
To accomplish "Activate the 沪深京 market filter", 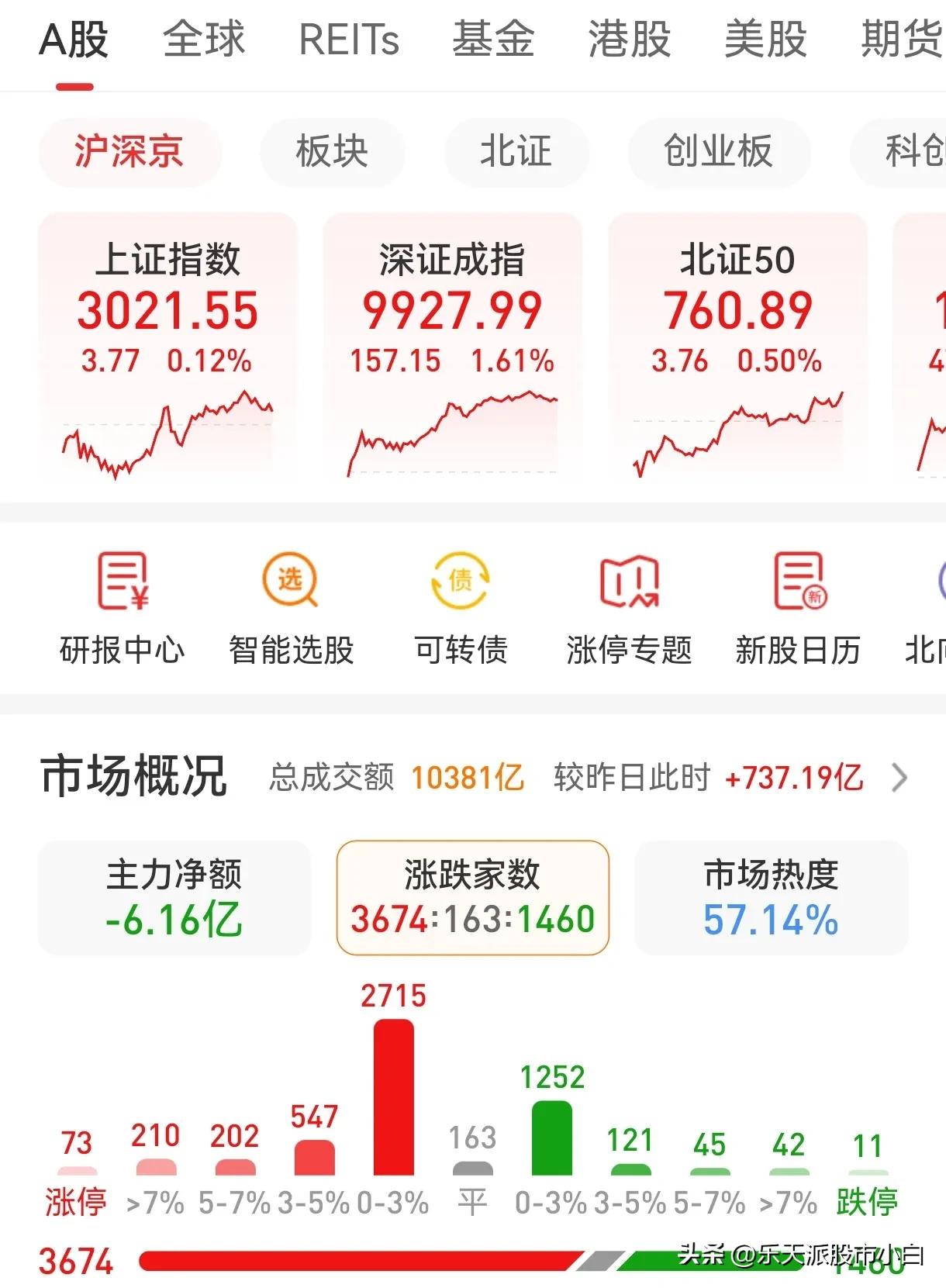I will pyautogui.click(x=129, y=153).
